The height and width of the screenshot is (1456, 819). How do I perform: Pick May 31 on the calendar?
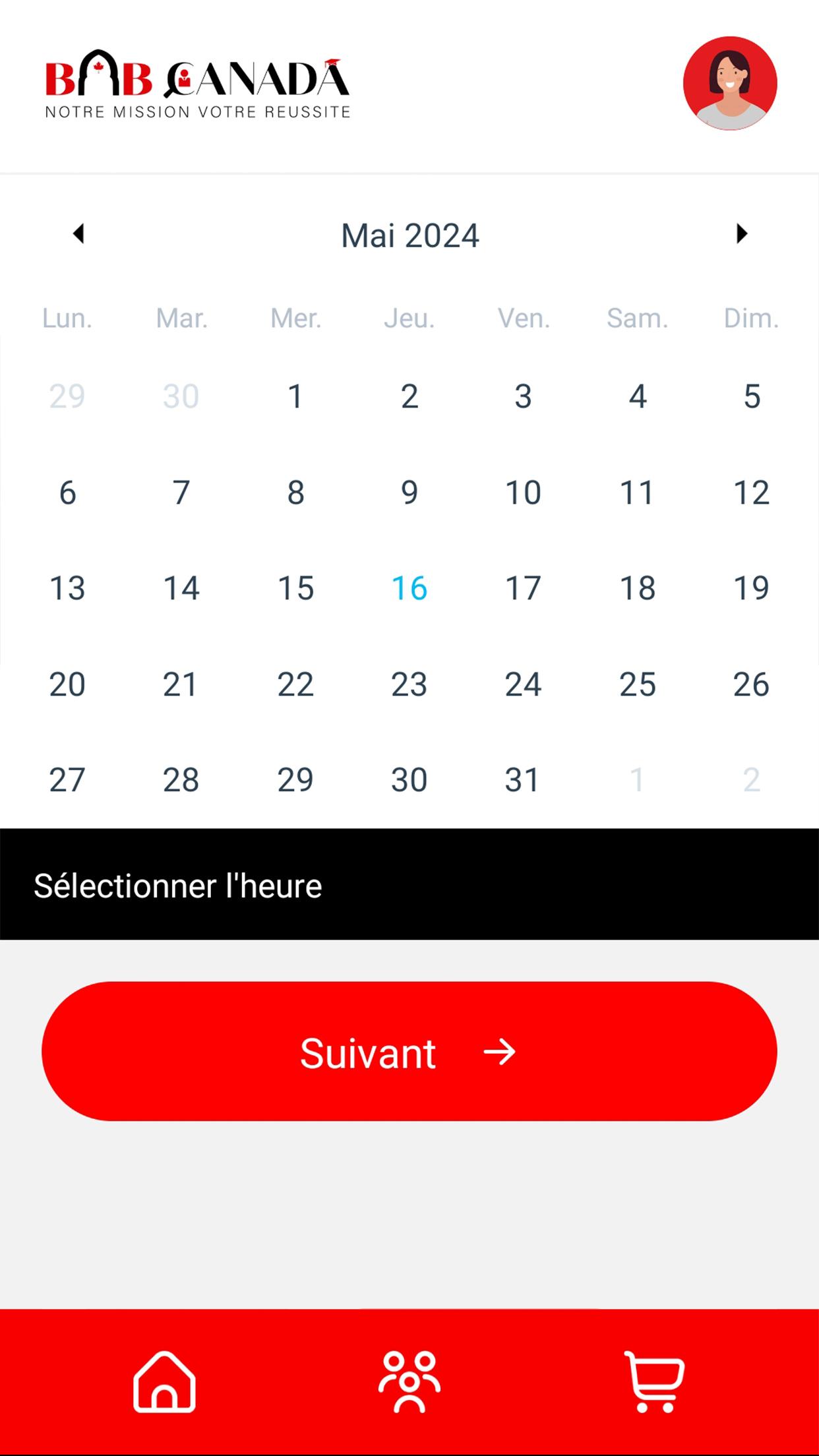click(524, 780)
